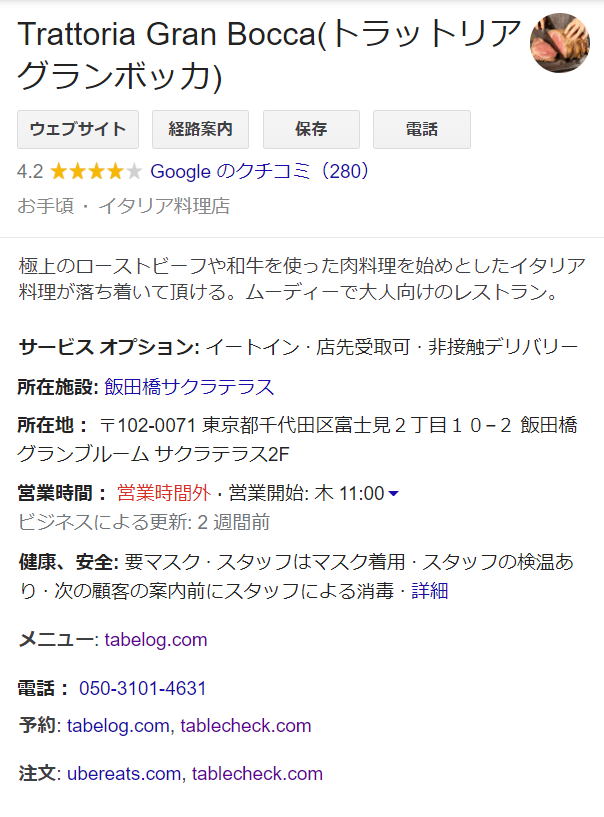Read the Google のクチコミ (280) reviews
The width and height of the screenshot is (604, 817).
[260, 171]
